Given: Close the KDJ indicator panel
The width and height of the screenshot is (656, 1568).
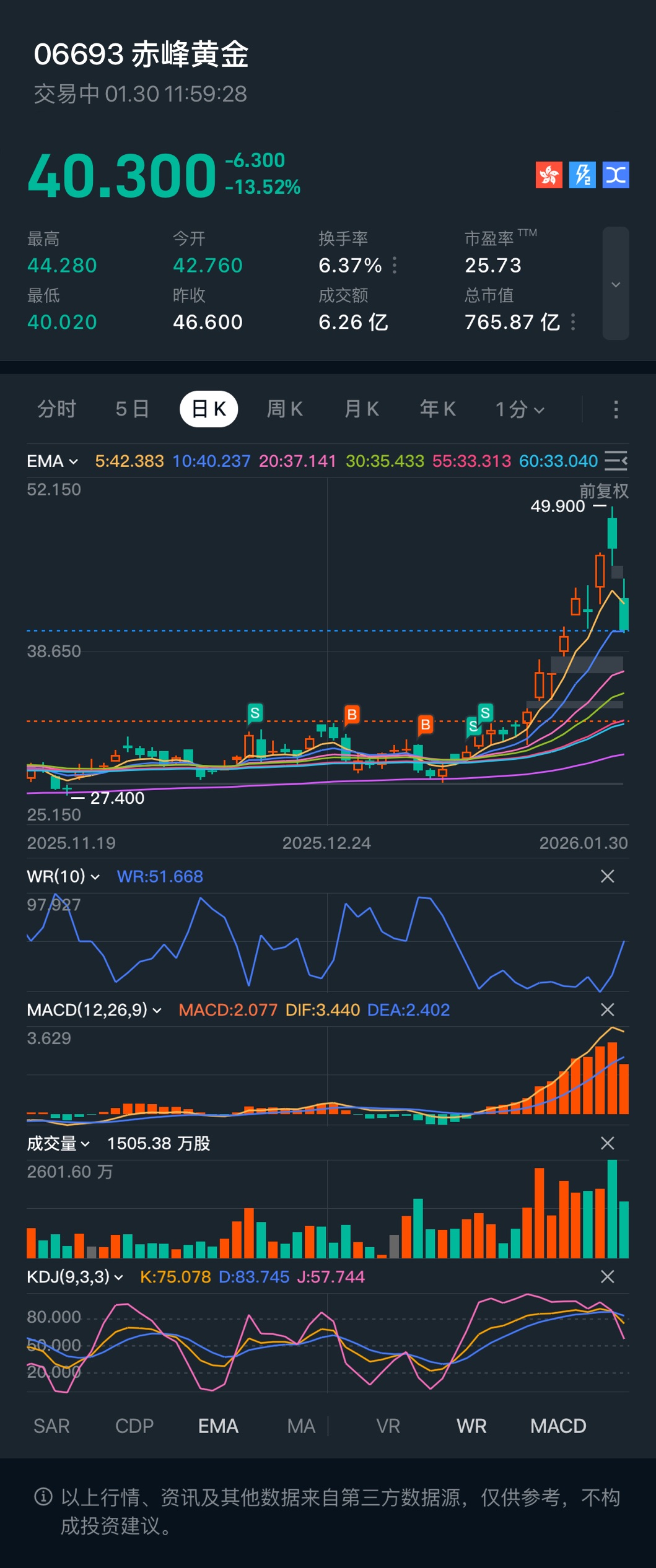Looking at the screenshot, I should (x=608, y=1277).
